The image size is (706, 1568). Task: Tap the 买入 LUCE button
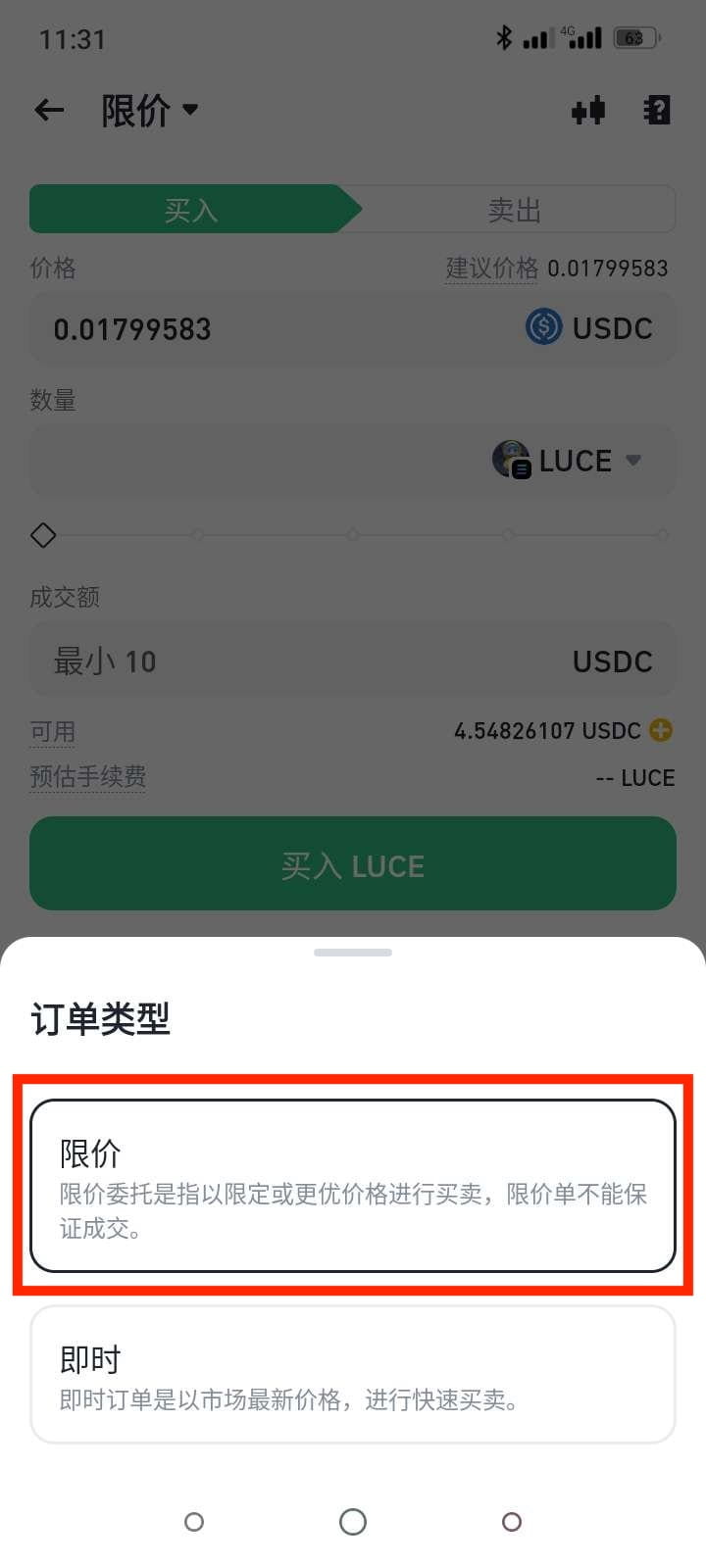coord(353,864)
